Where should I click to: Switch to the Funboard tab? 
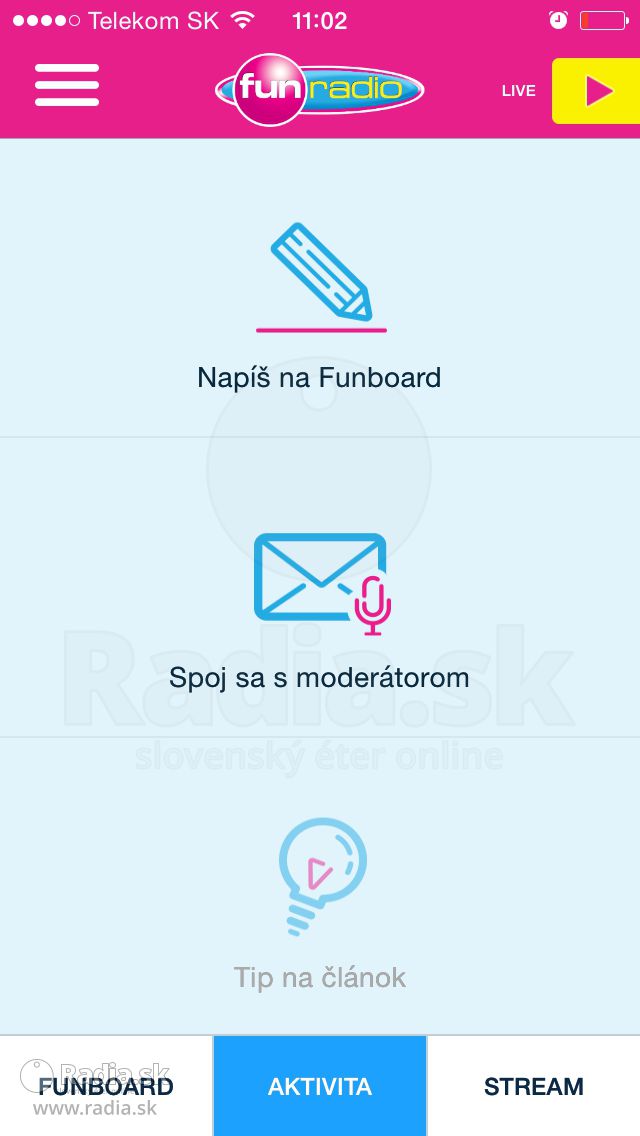tap(106, 1086)
